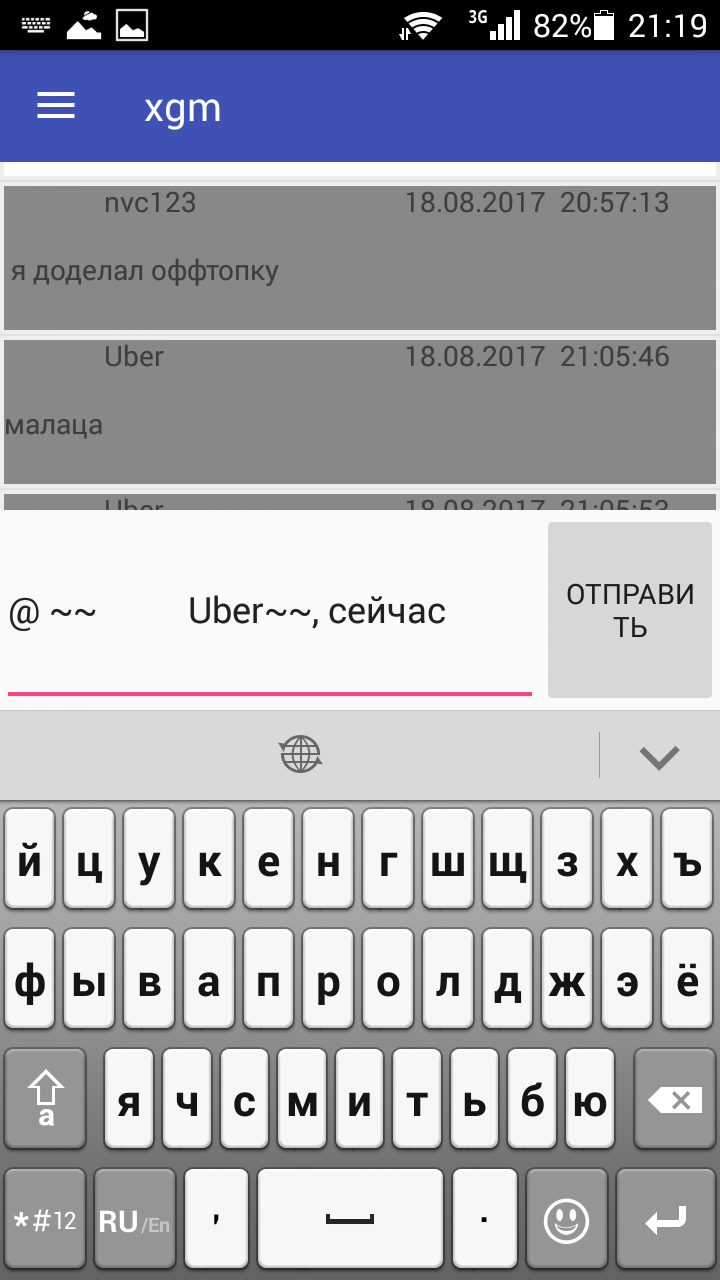
Task: Hide the keyboard with the down chevron
Action: [659, 756]
